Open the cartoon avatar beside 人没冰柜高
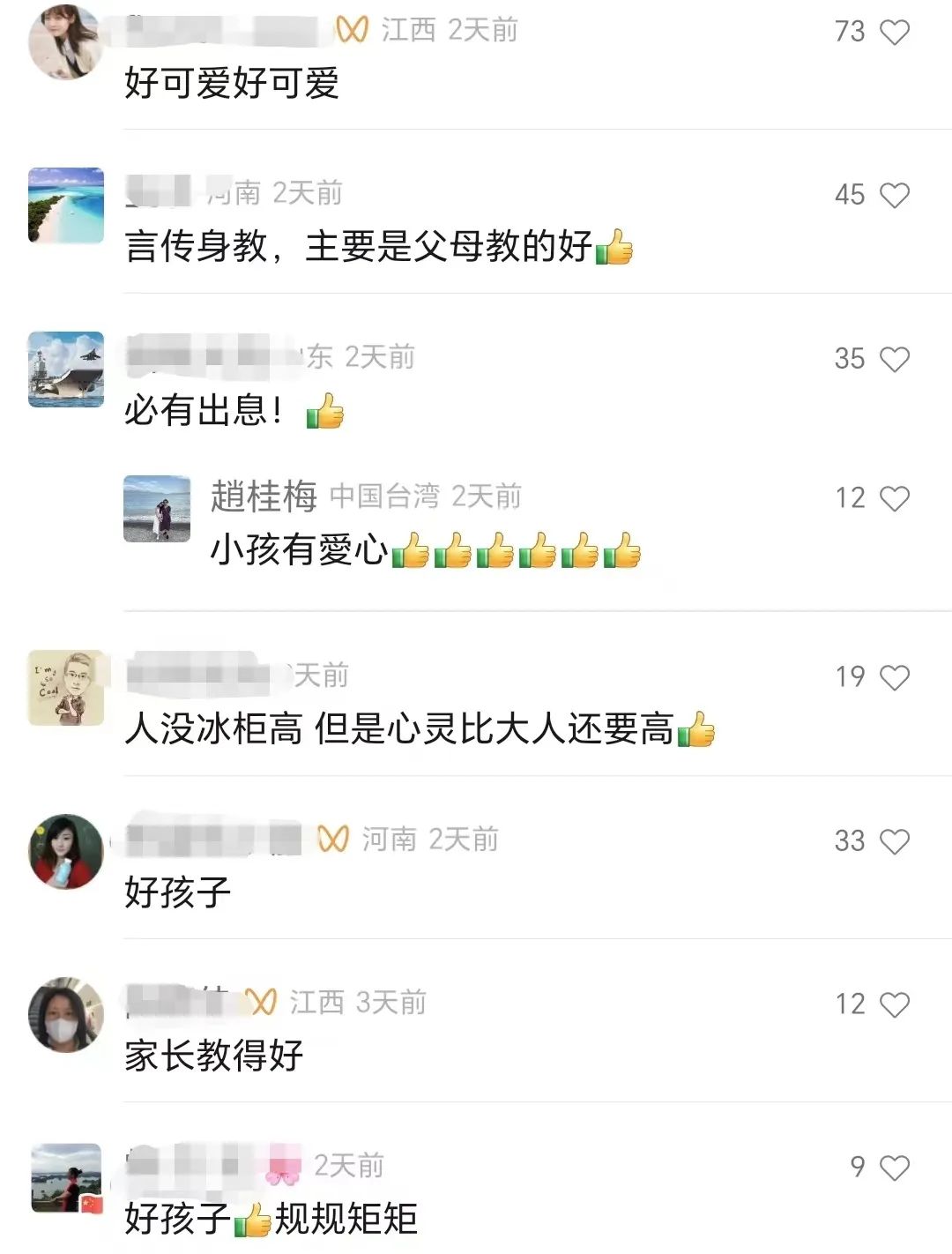Screen dimensions: 952x1254 tap(66, 688)
